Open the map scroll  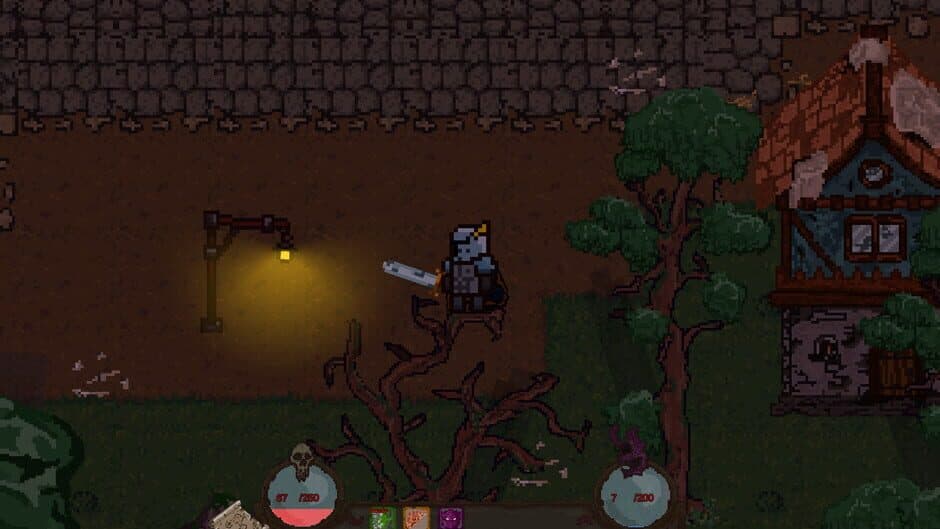(233, 516)
